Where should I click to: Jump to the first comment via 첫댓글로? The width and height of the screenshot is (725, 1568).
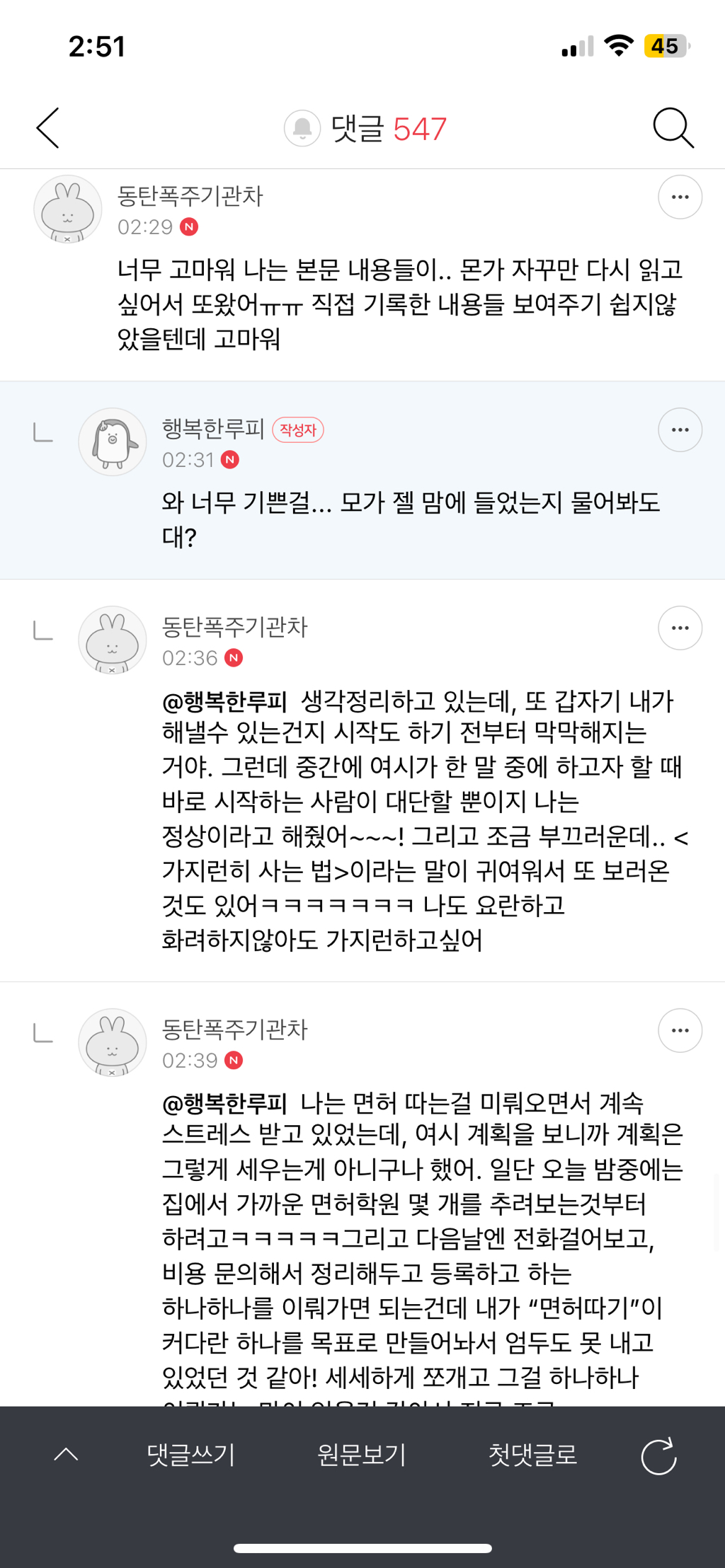(x=533, y=1455)
